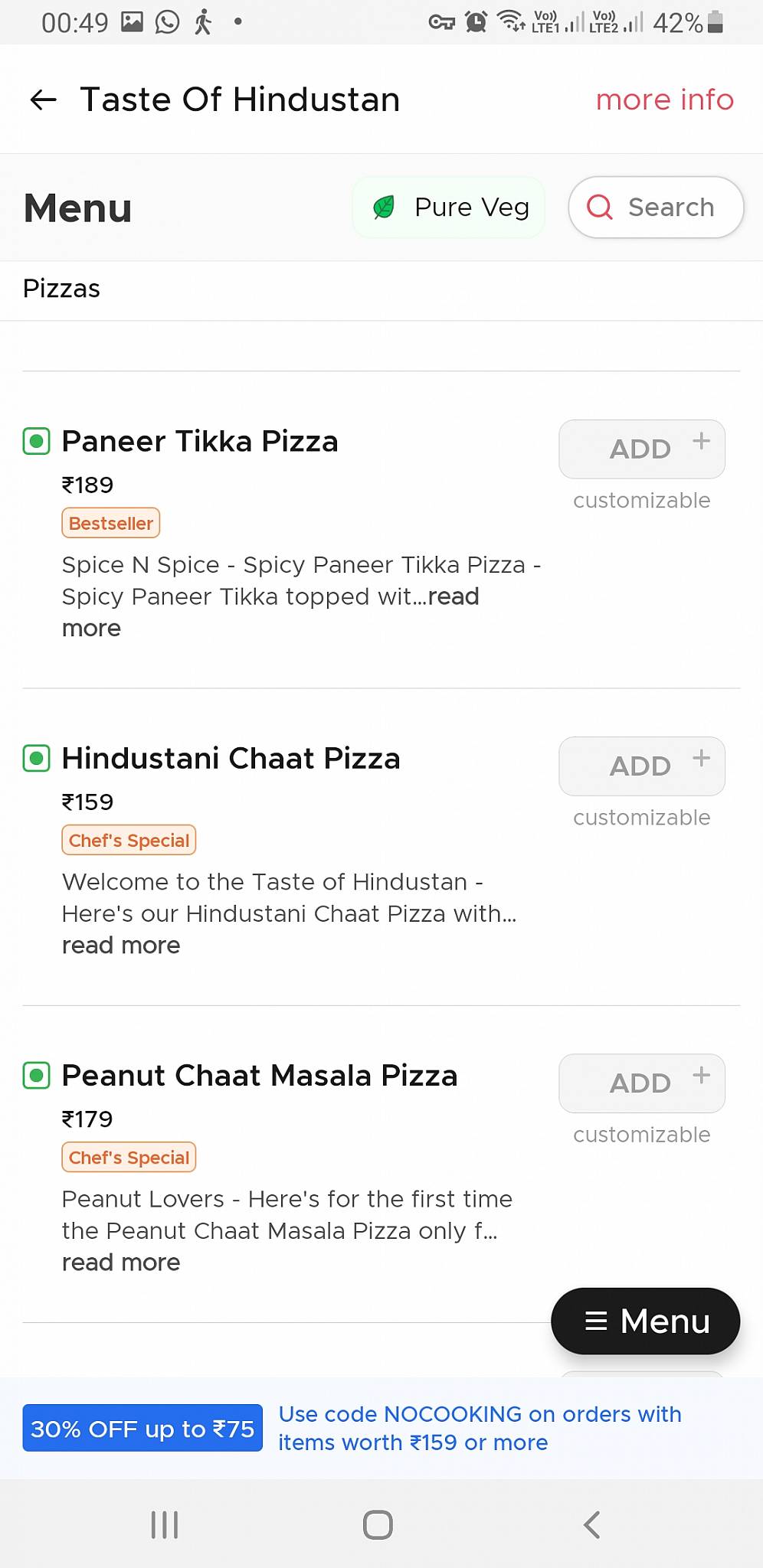Image resolution: width=763 pixels, height=1568 pixels.
Task: ADD Hindustani Chaat Pizza to cart
Action: (x=641, y=766)
